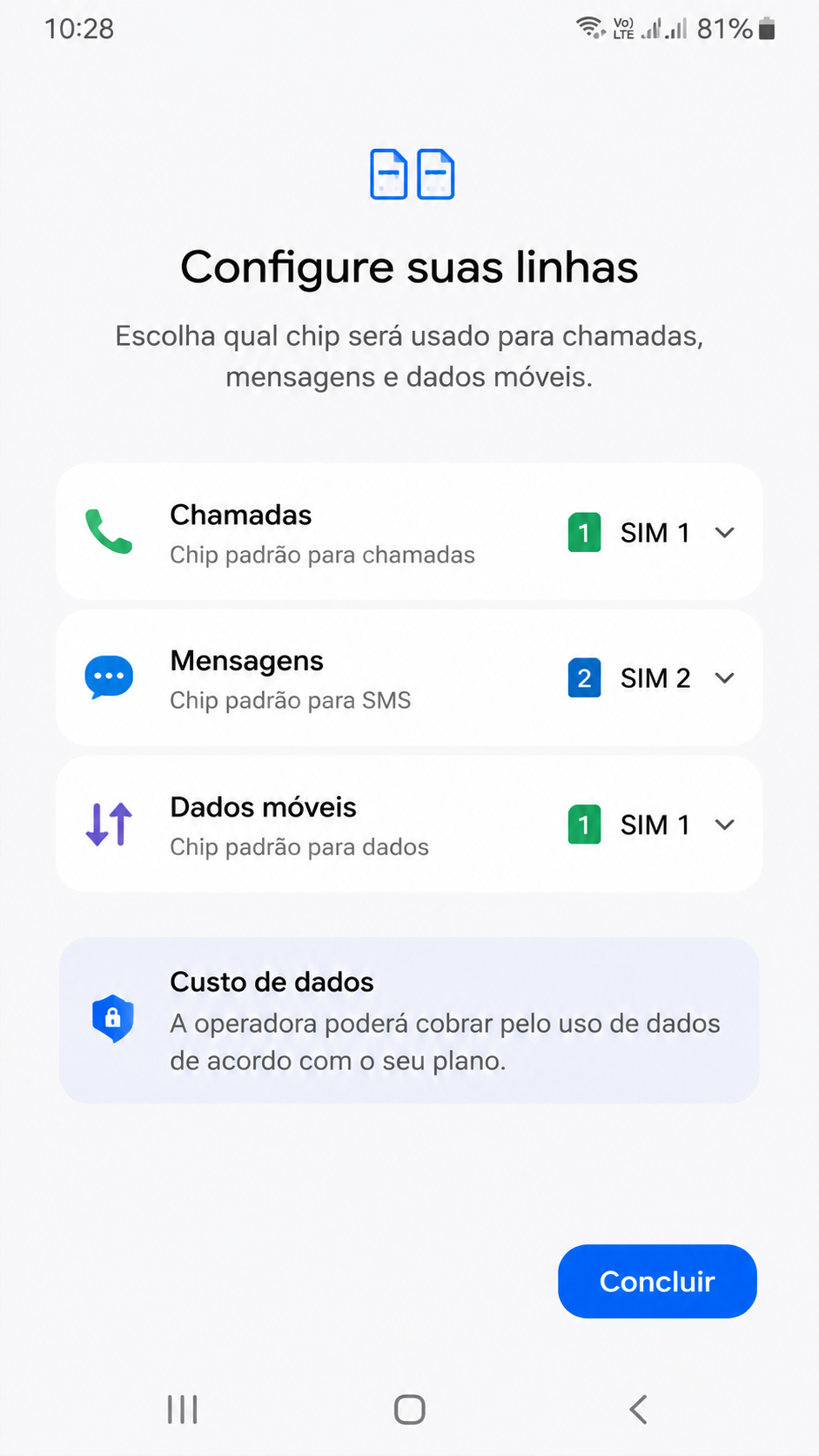Expand the Dados móveis SIM selector

click(x=653, y=824)
